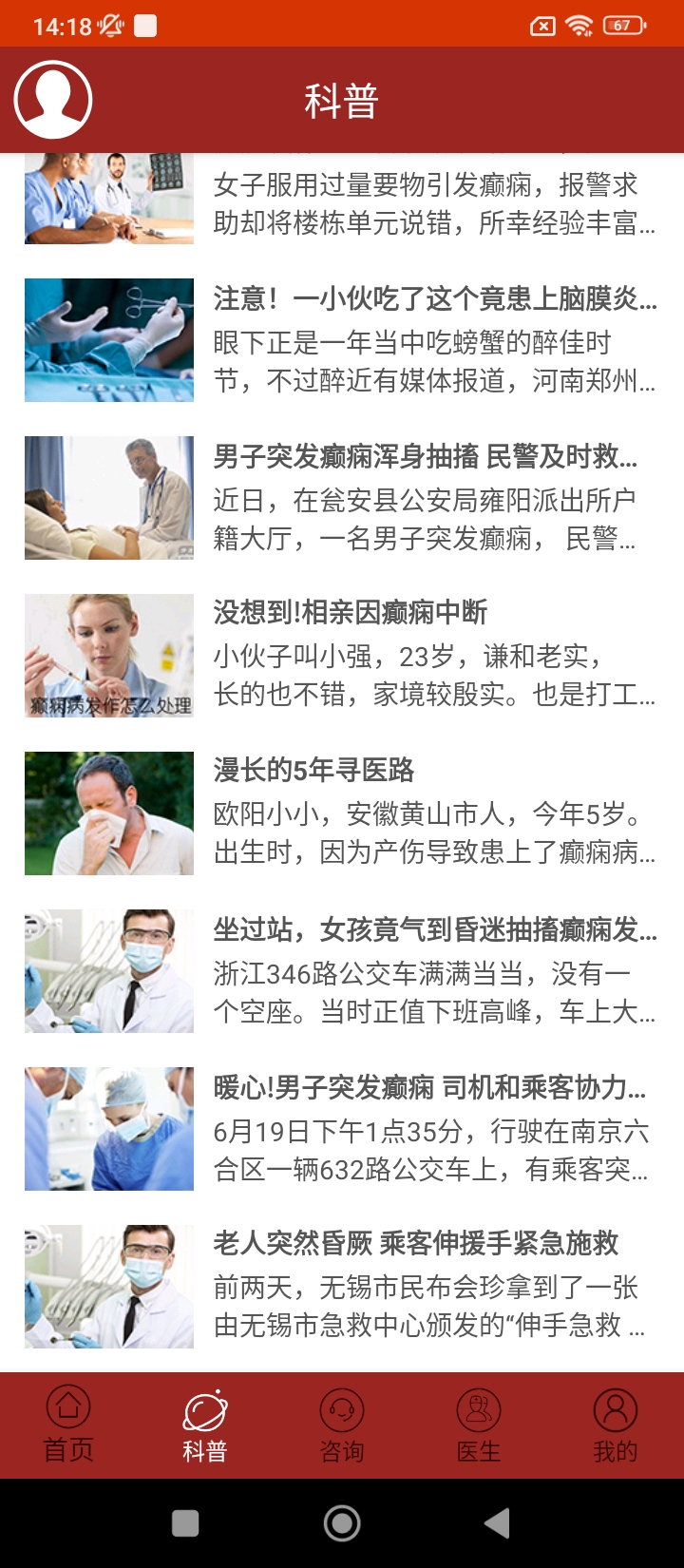Open the 我的 tab
The height and width of the screenshot is (1568, 684).
coord(616,1425)
